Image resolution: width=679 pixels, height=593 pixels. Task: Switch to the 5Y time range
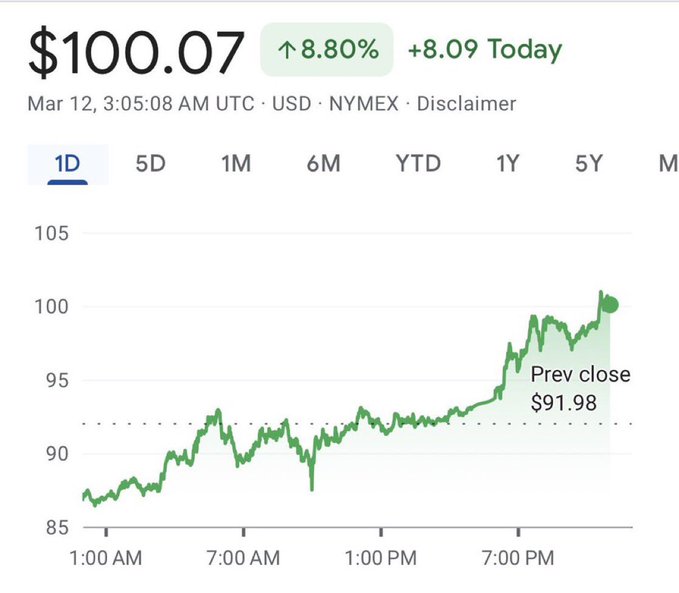click(x=590, y=164)
